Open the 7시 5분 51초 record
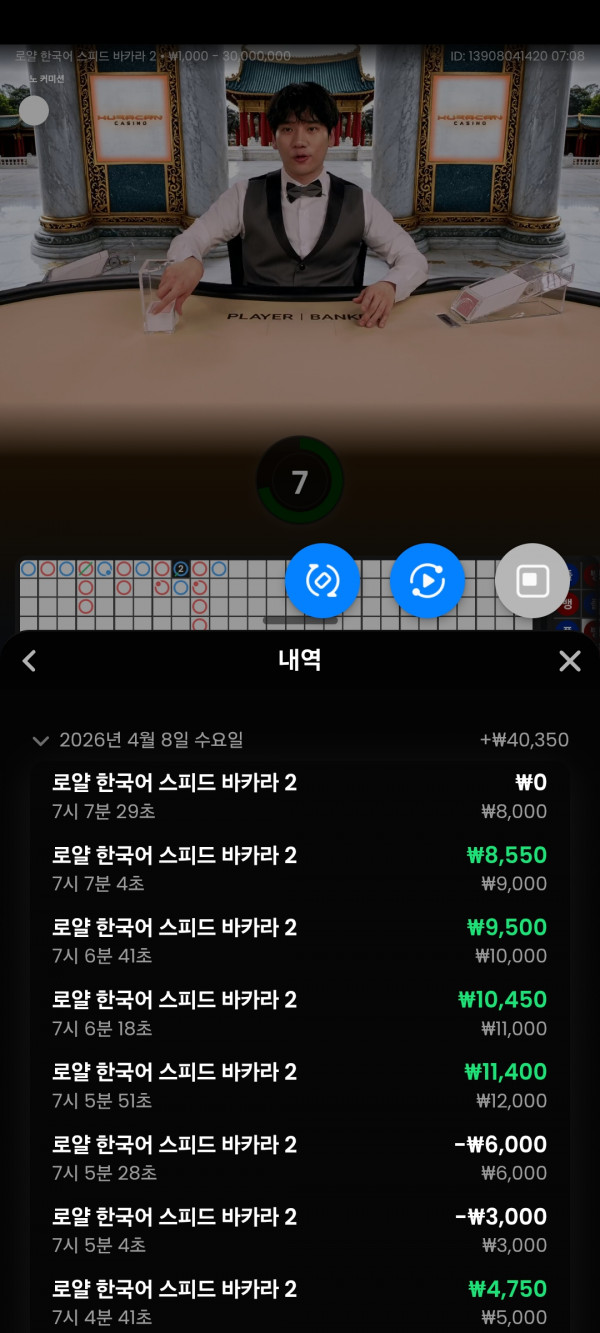 tap(299, 1085)
